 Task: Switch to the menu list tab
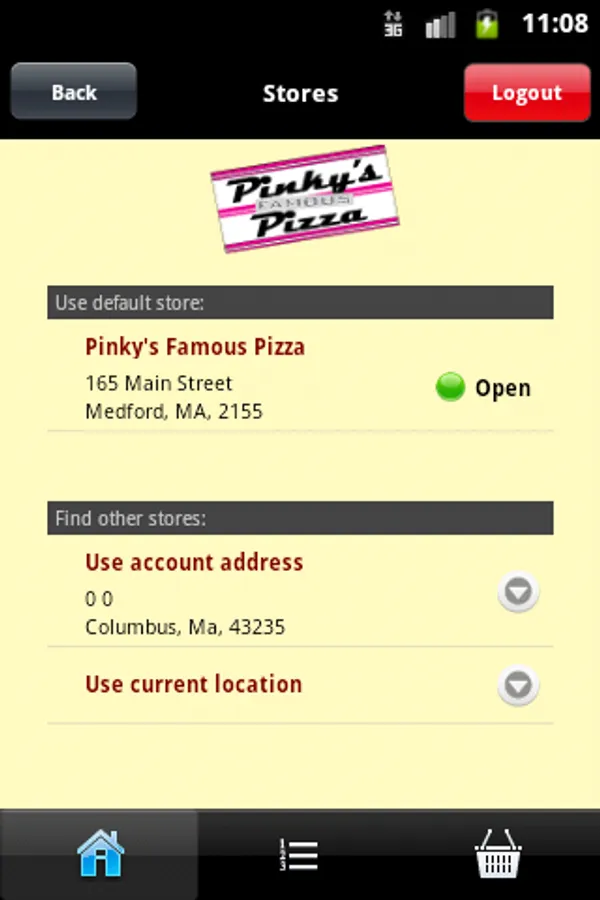coord(298,855)
